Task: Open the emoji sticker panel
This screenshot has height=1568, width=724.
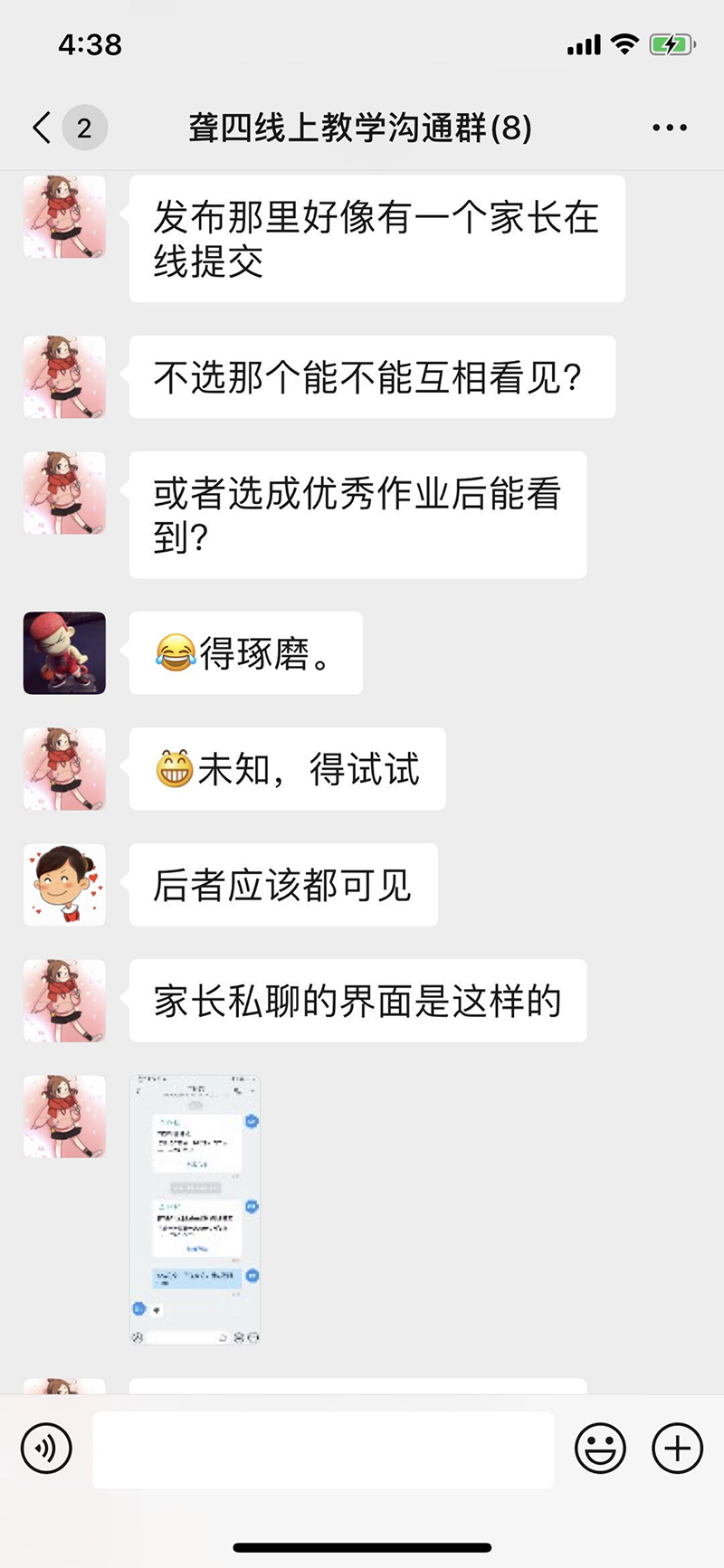Action: [600, 1448]
